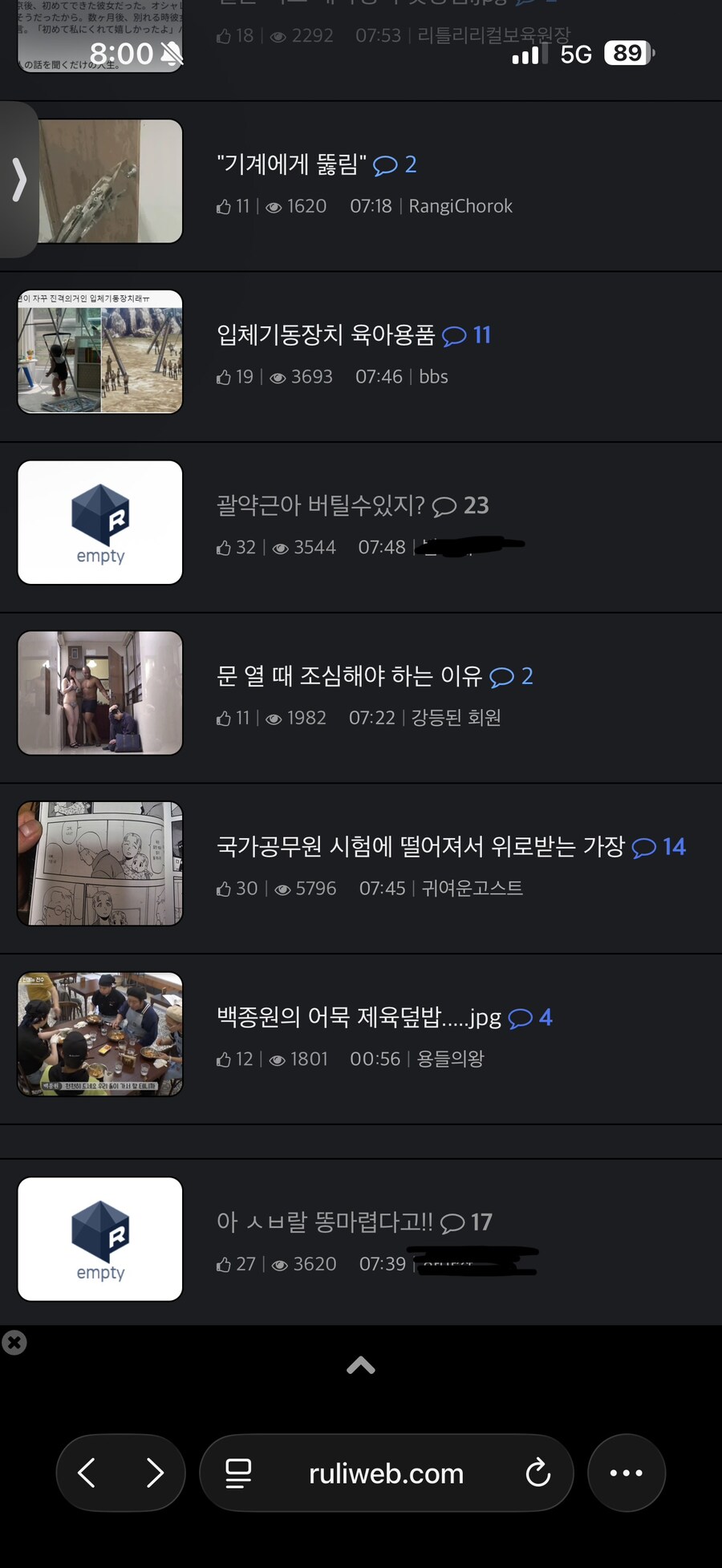
Task: Go forward to the next page
Action: pyautogui.click(x=155, y=1473)
